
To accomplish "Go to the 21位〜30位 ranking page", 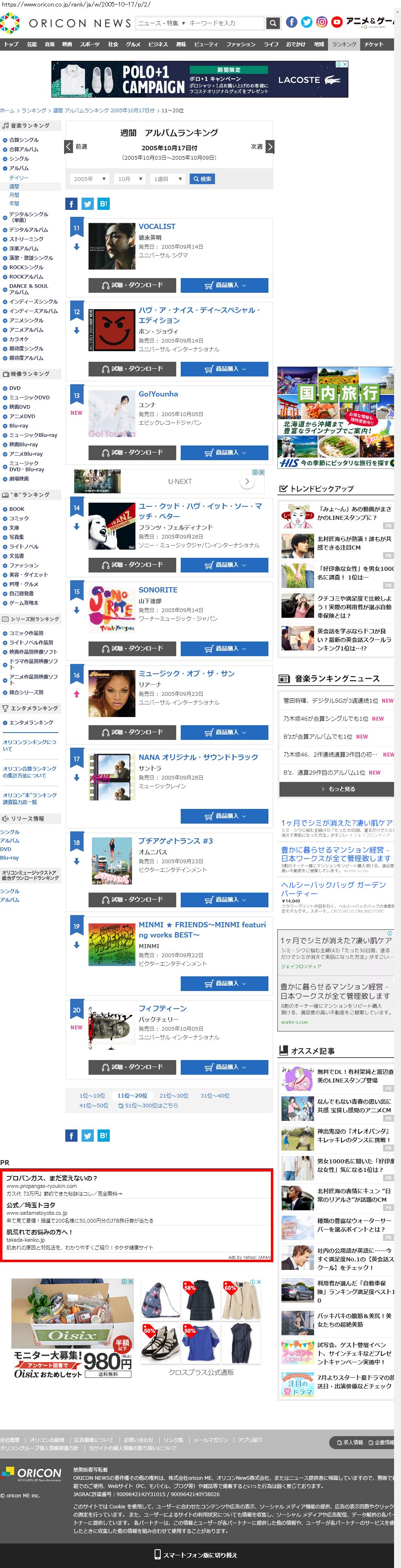I will [x=173, y=1096].
